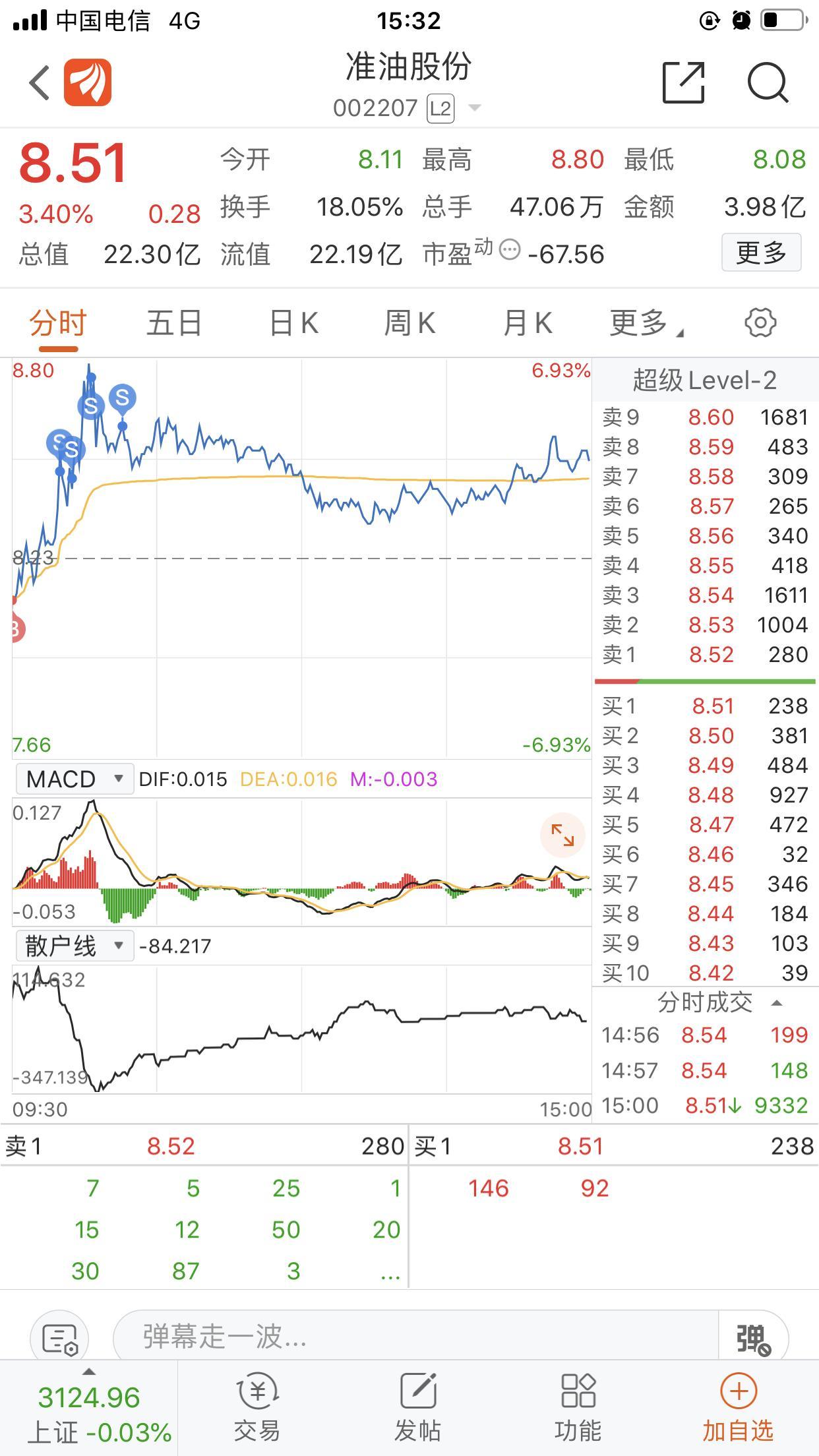Switch to the 周K chart tab
819x1456 pixels.
coord(409,323)
